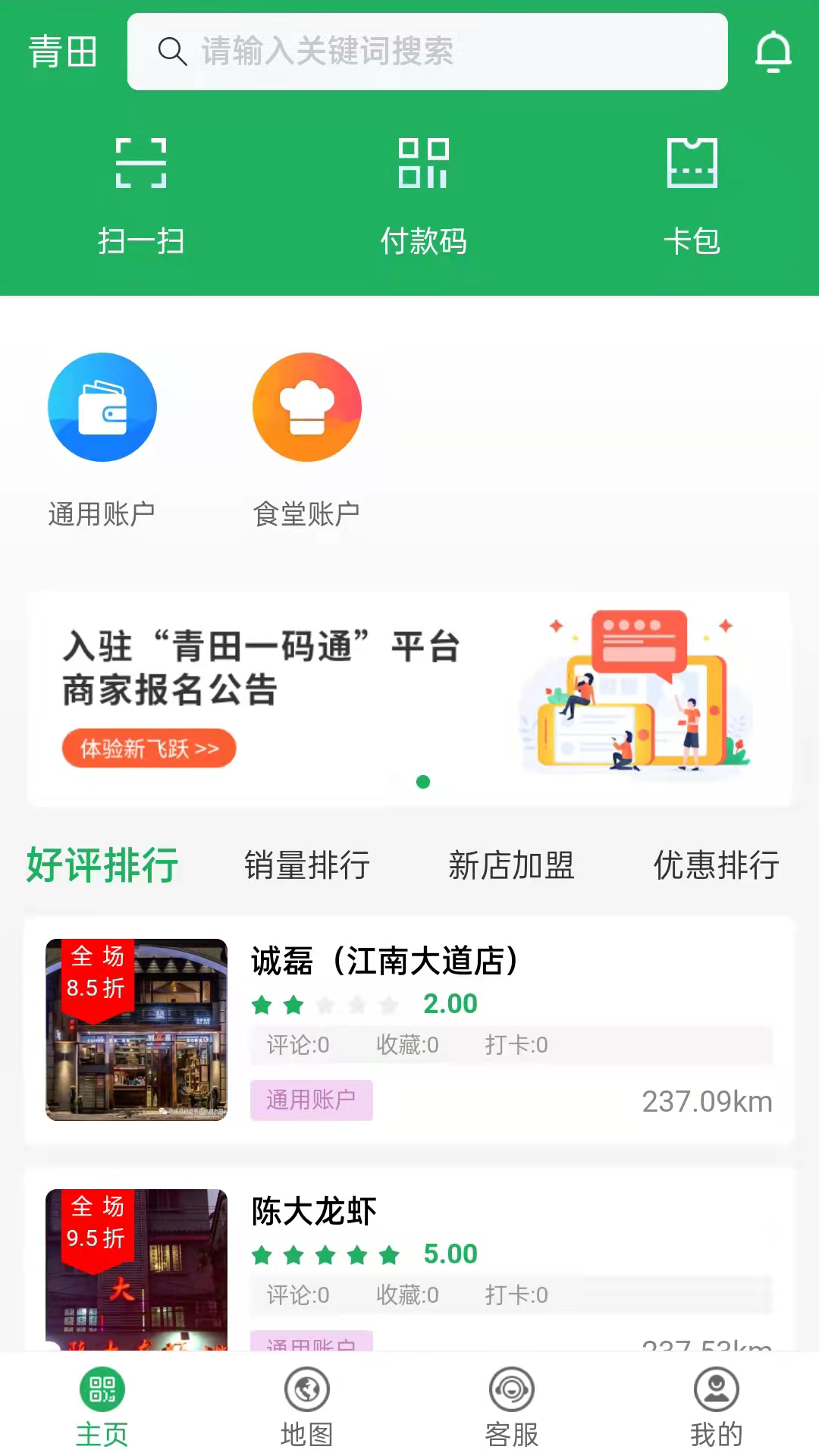The image size is (819, 1456).
Task: Open the 陈大龙虾 store card
Action: 409,1259
